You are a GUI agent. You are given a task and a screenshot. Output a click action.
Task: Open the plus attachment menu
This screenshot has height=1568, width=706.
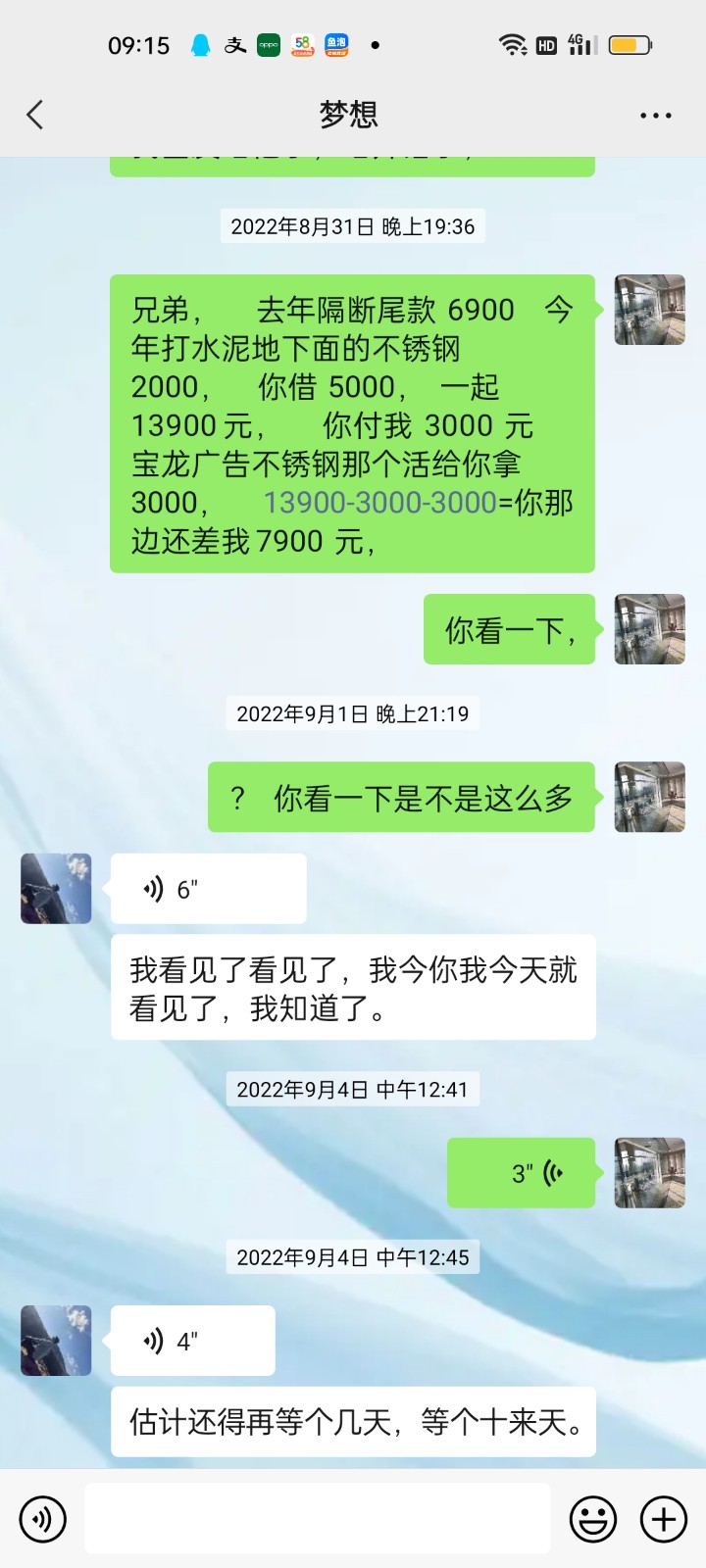pos(664,1519)
